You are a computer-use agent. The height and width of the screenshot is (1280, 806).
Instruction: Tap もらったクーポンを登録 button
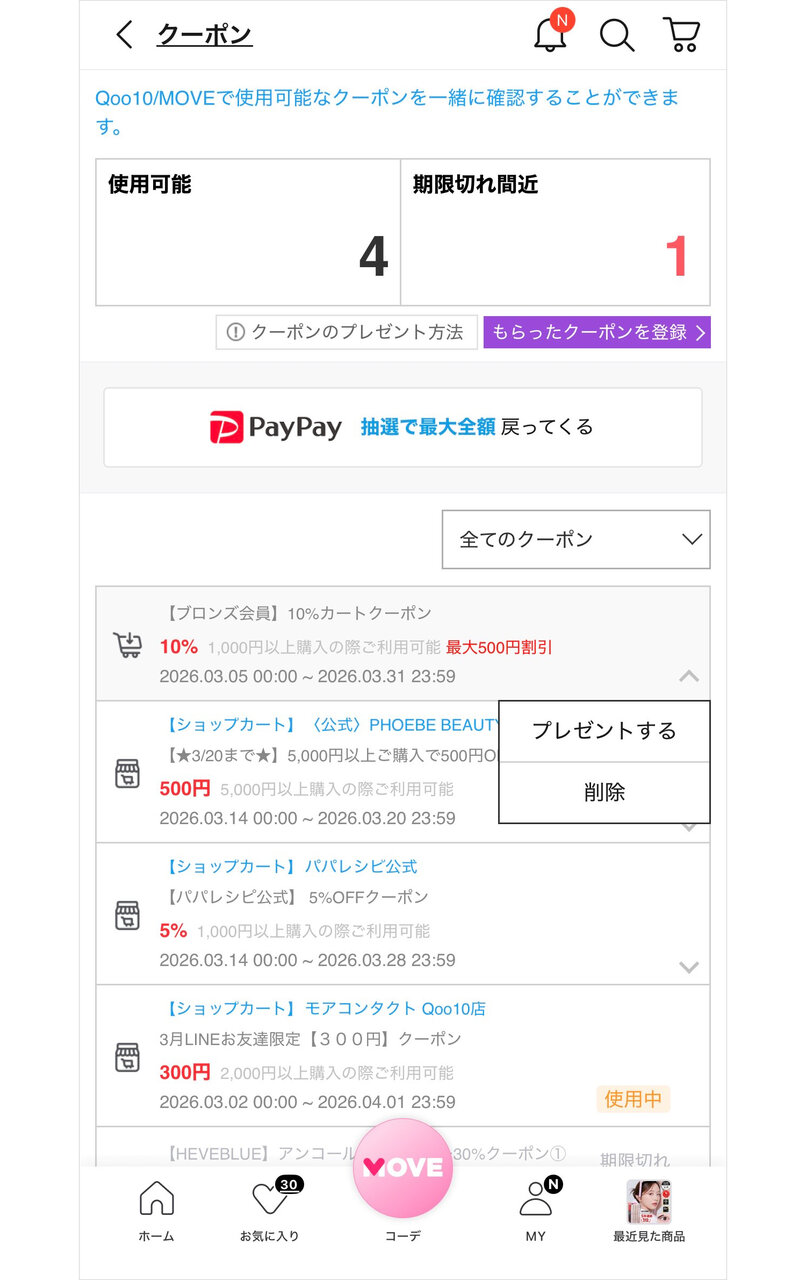(597, 332)
